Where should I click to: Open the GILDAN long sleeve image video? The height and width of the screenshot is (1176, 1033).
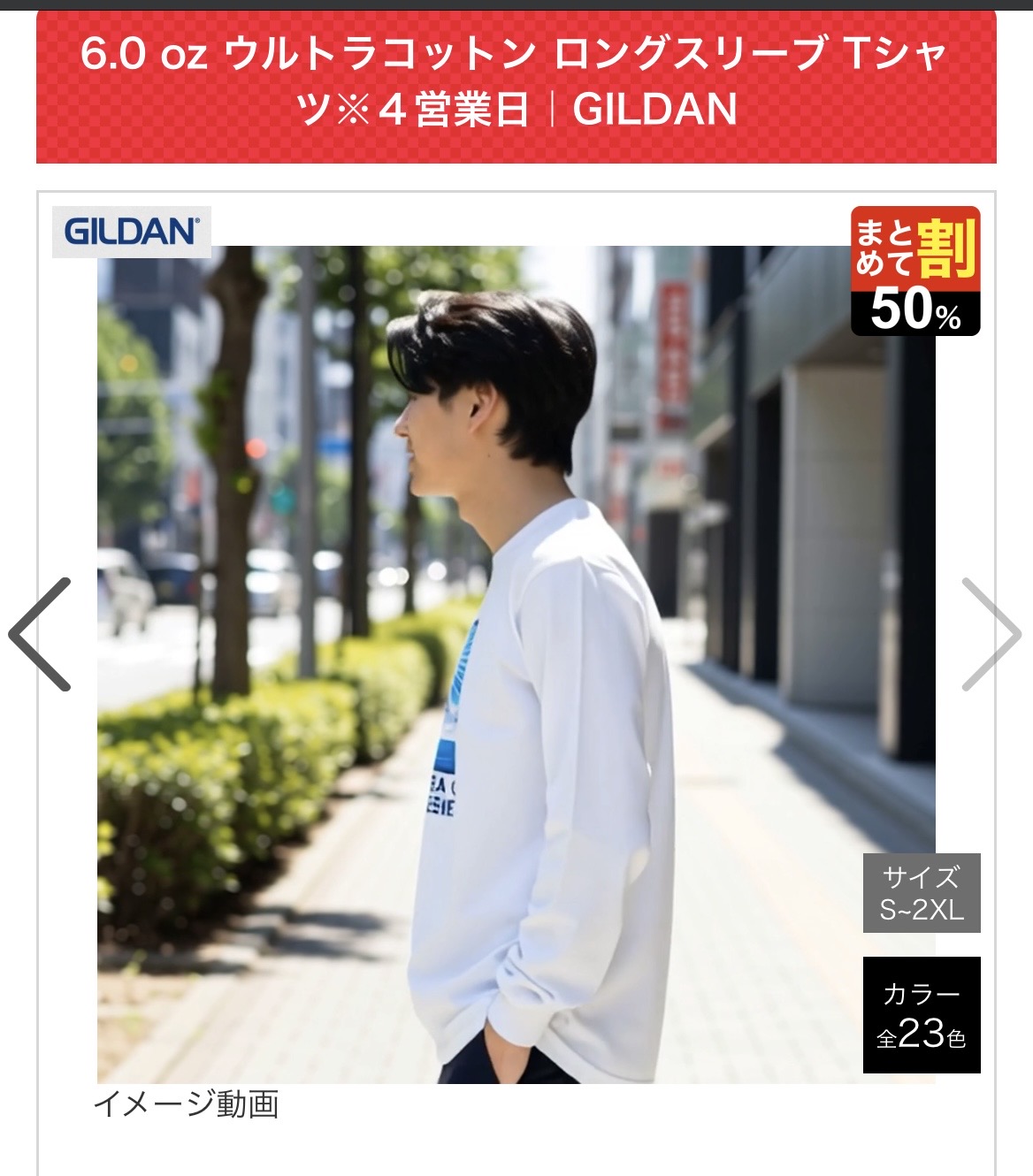pyautogui.click(x=516, y=663)
